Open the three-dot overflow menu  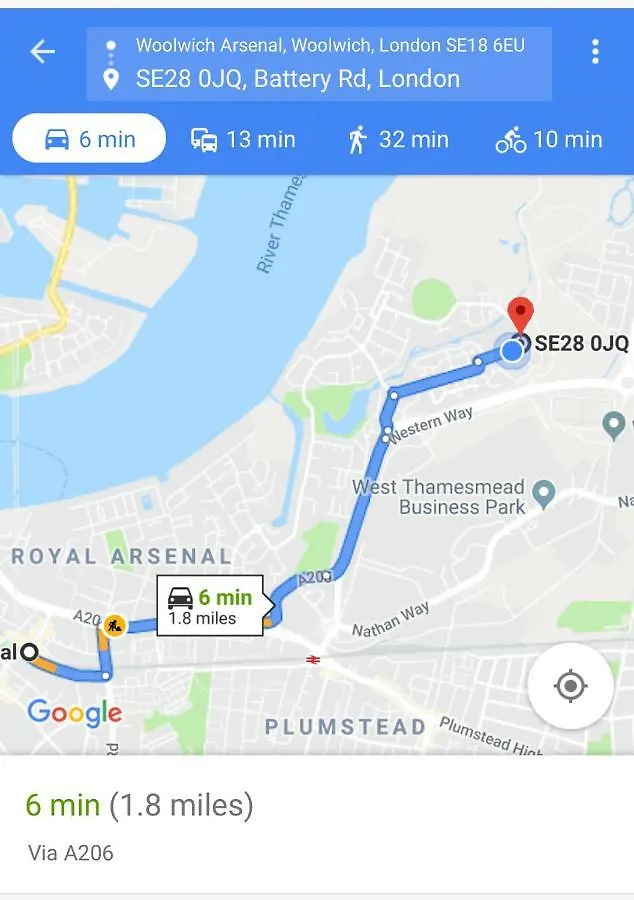coord(595,52)
